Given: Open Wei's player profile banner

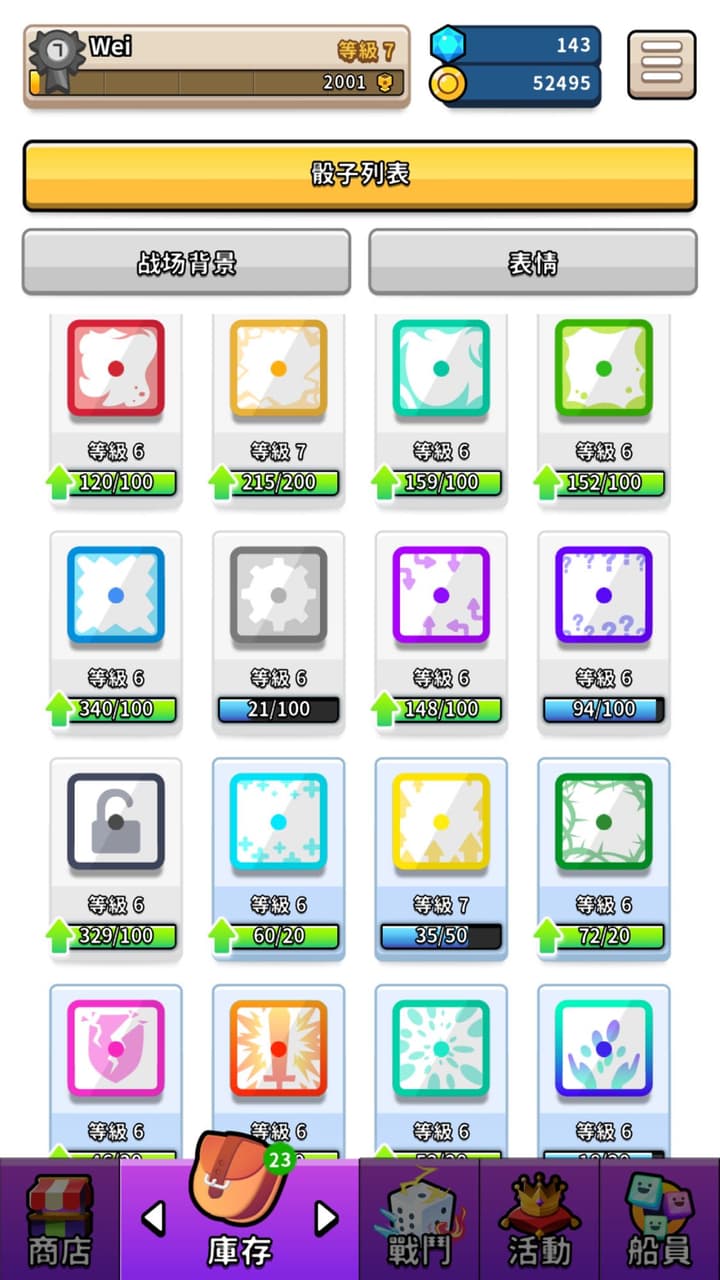Looking at the screenshot, I should 213,62.
